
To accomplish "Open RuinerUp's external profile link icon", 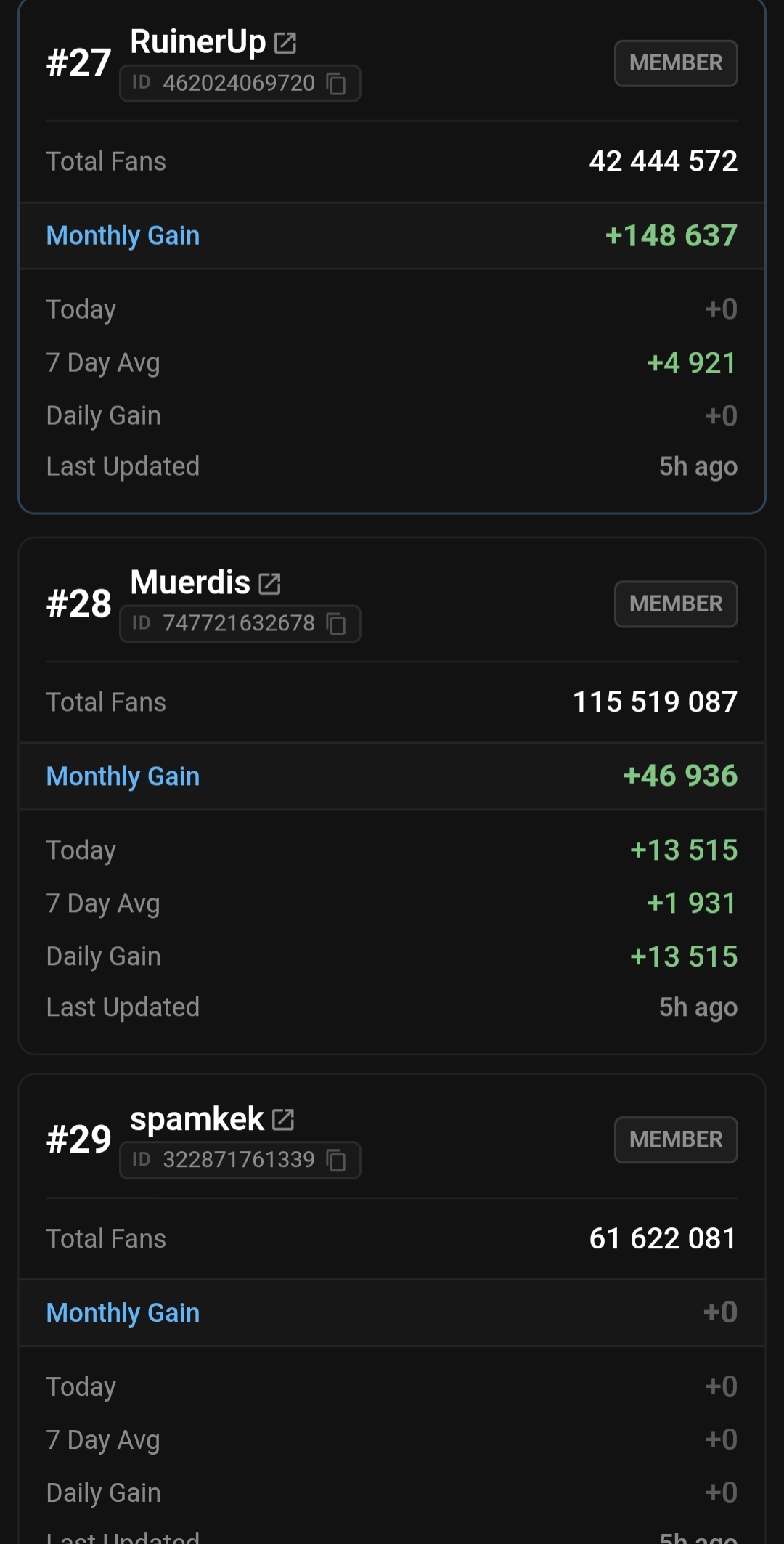I will coord(285,44).
